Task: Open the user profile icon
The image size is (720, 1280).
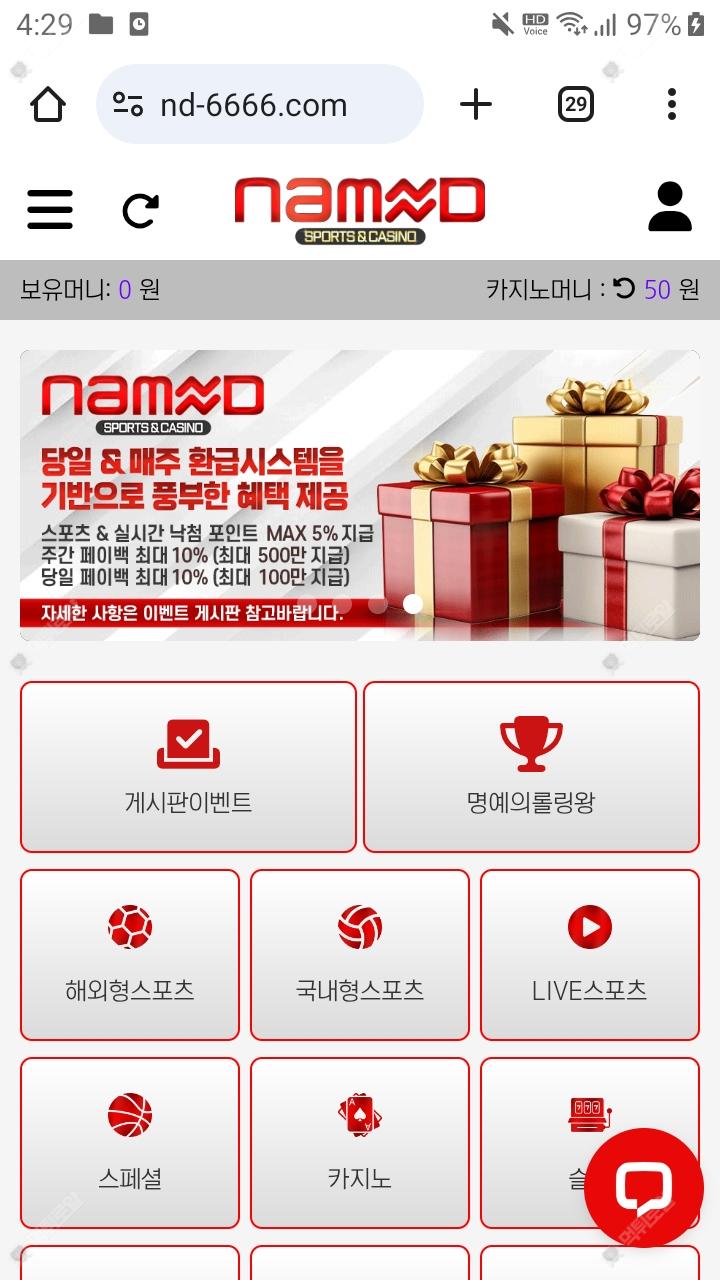Action: (x=669, y=208)
